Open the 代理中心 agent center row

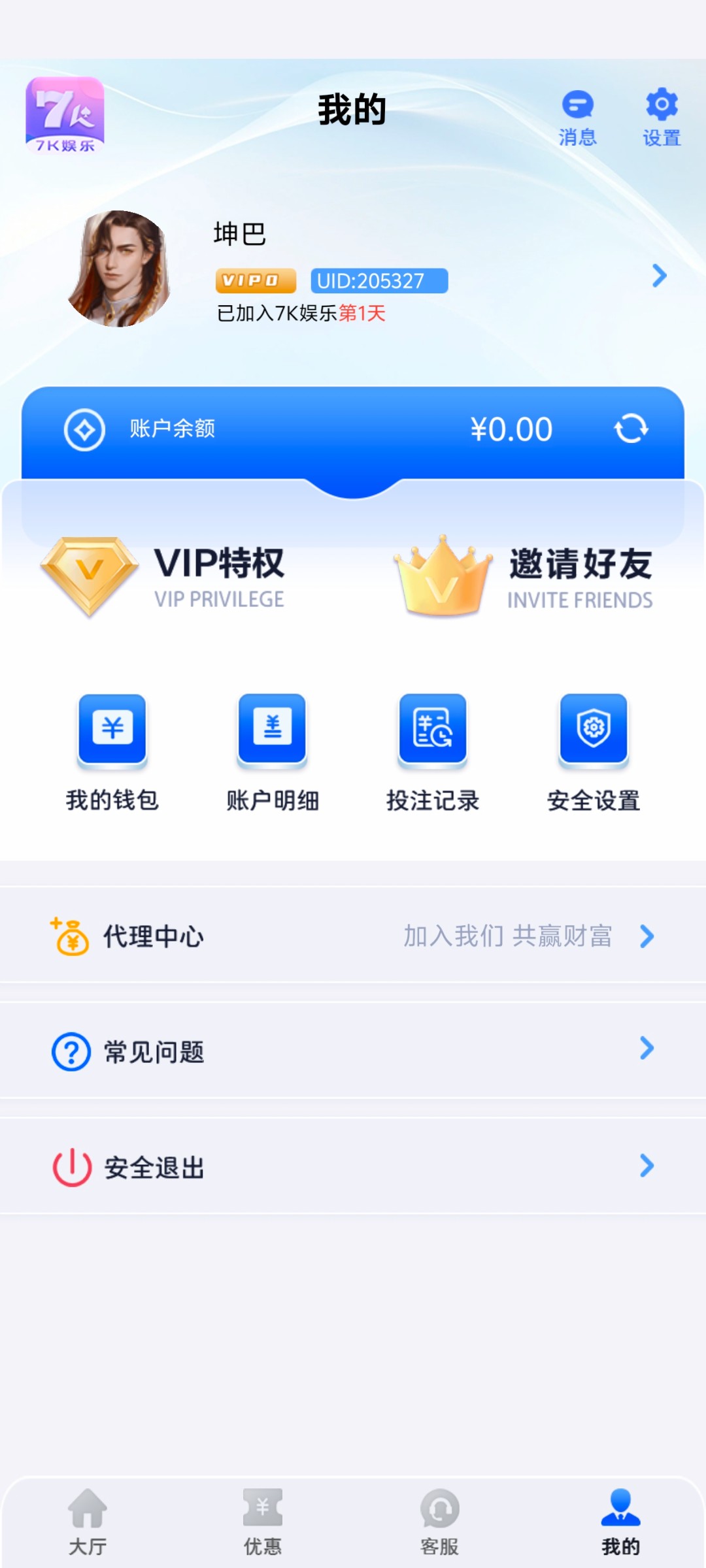click(353, 936)
